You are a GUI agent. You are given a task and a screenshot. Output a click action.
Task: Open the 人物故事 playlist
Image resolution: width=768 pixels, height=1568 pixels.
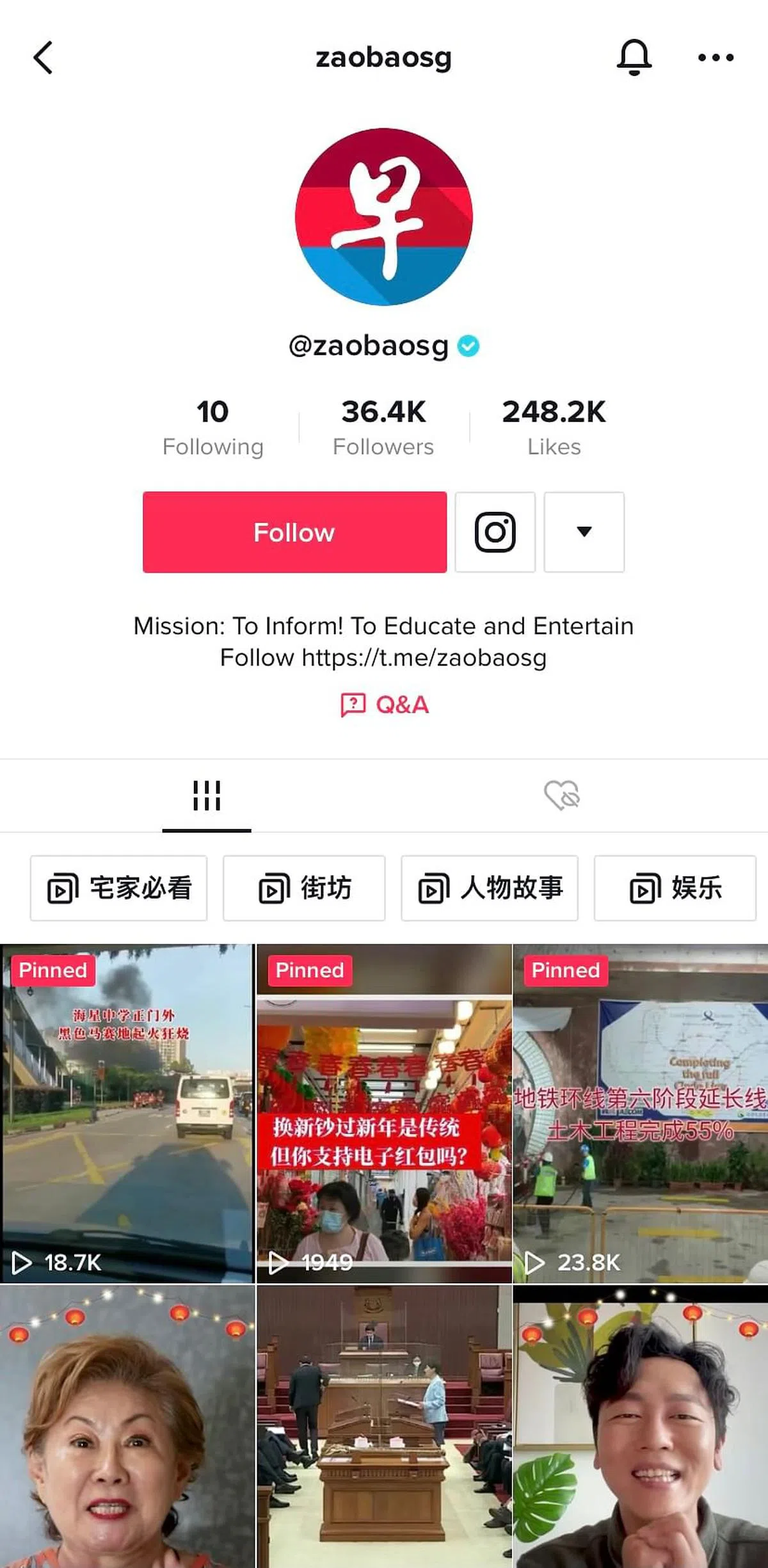pos(490,888)
